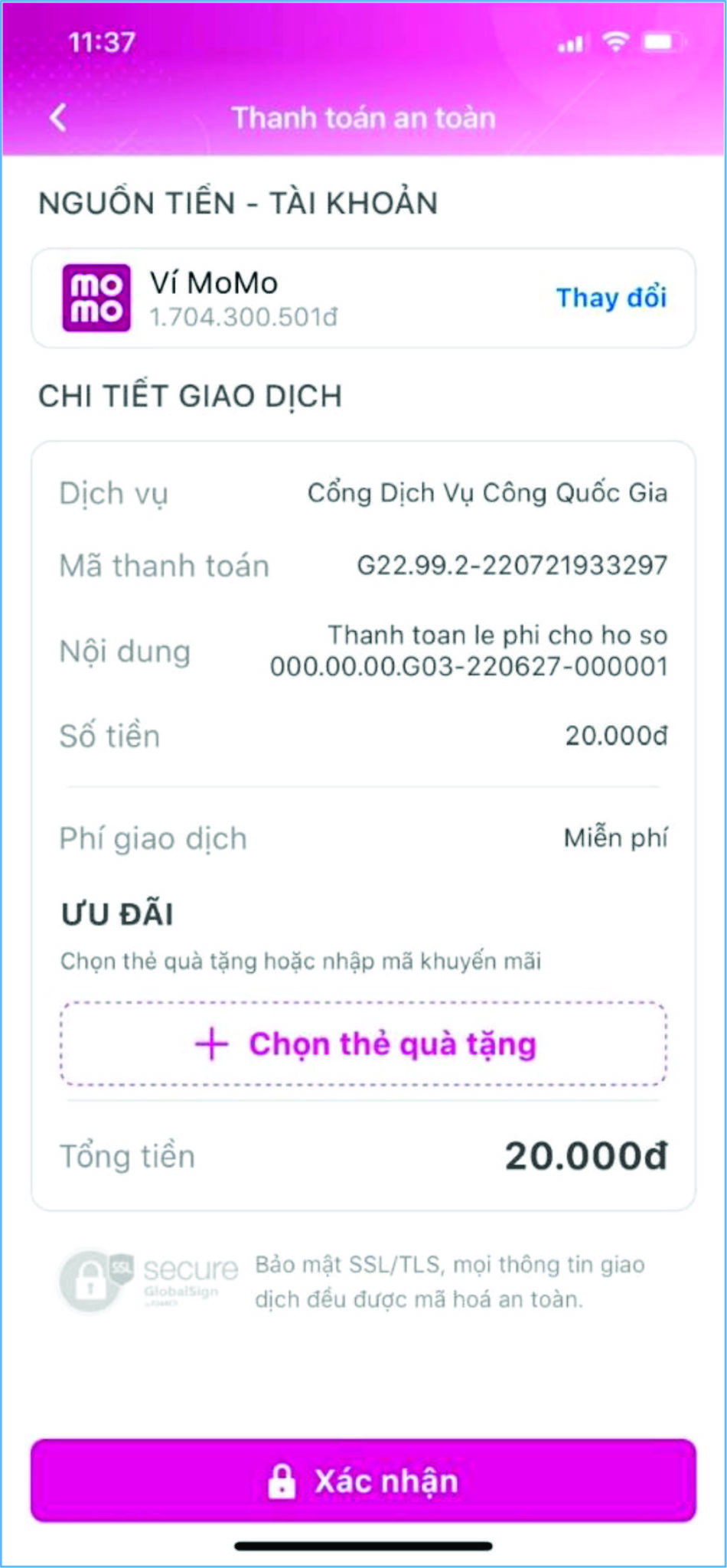
Task: Go back from Thanh toán an toàn
Action: coord(58,118)
